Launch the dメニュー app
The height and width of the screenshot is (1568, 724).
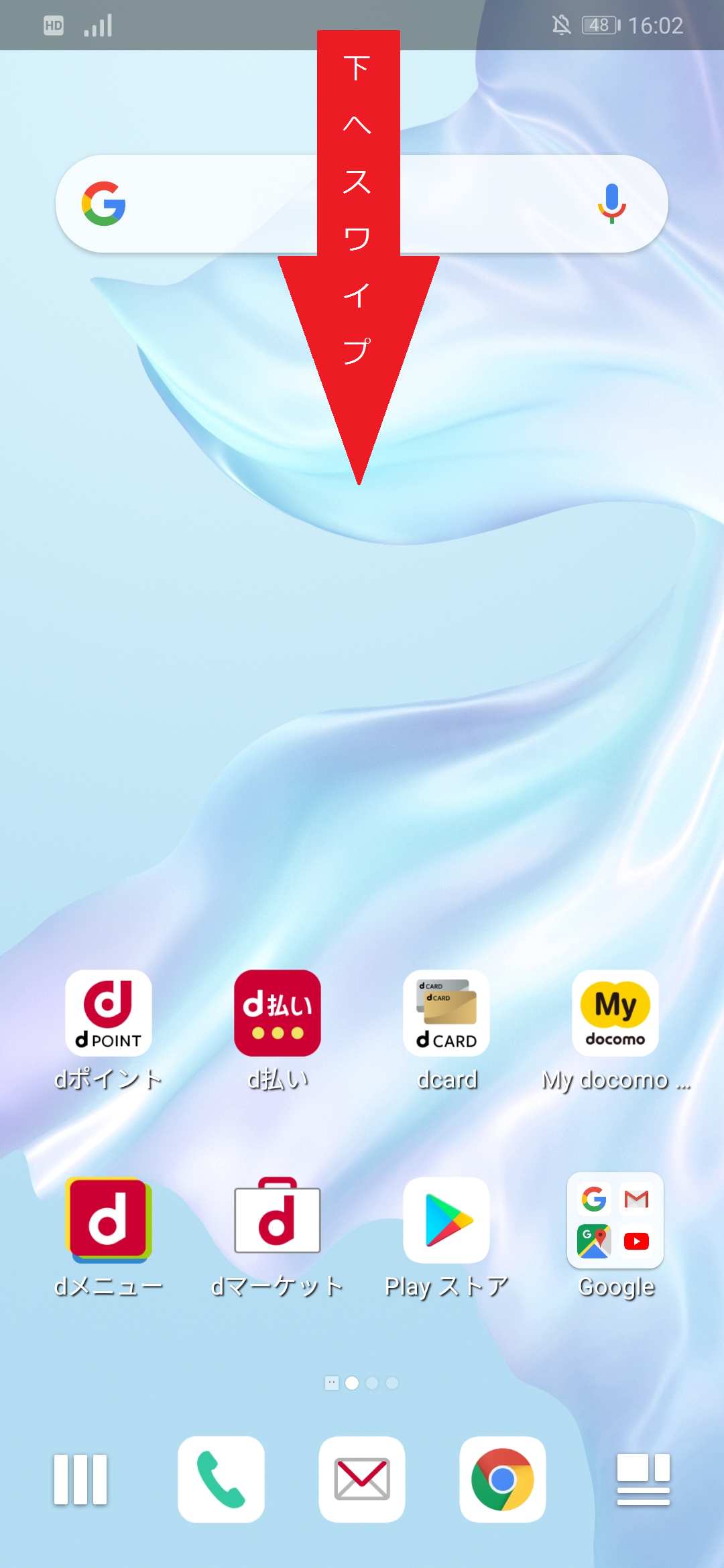coord(109,1220)
